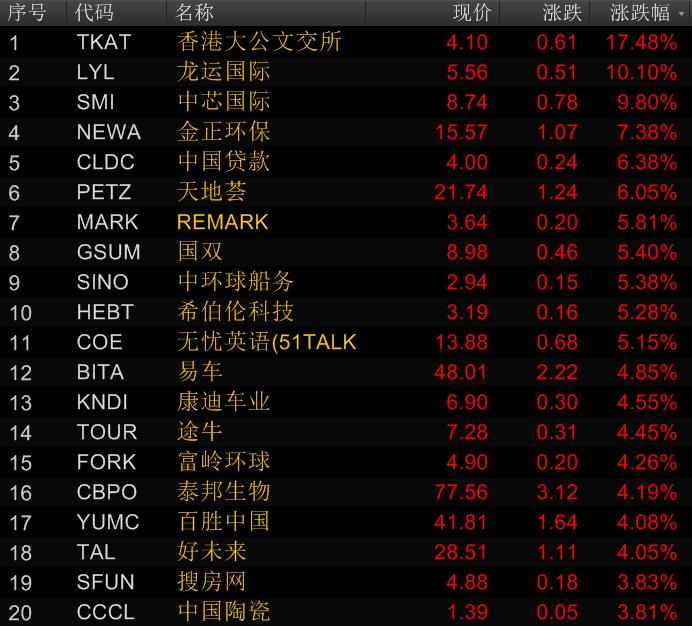View GSUM 国双 stock details

pos(346,253)
